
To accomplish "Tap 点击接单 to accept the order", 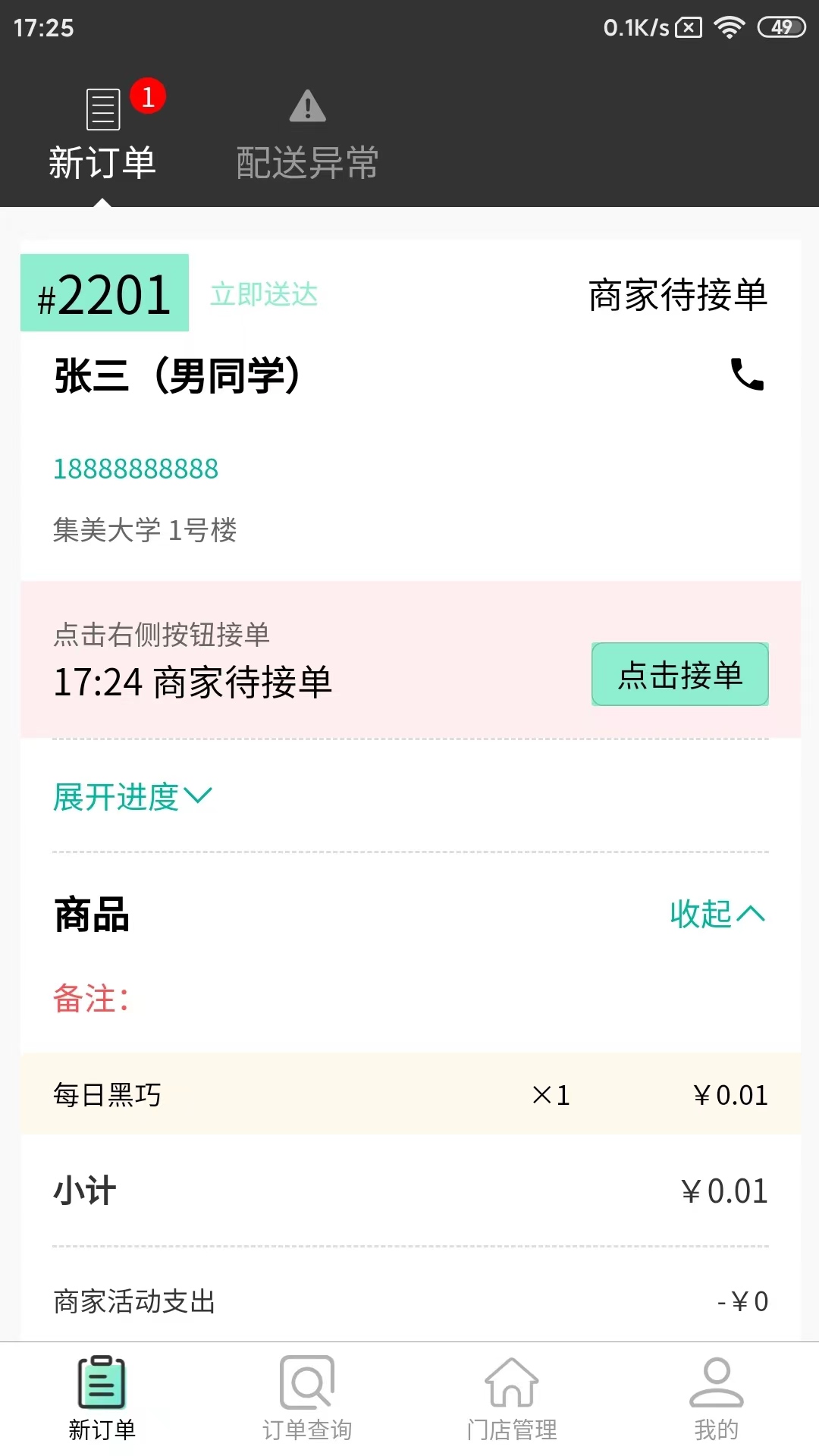I will 679,674.
